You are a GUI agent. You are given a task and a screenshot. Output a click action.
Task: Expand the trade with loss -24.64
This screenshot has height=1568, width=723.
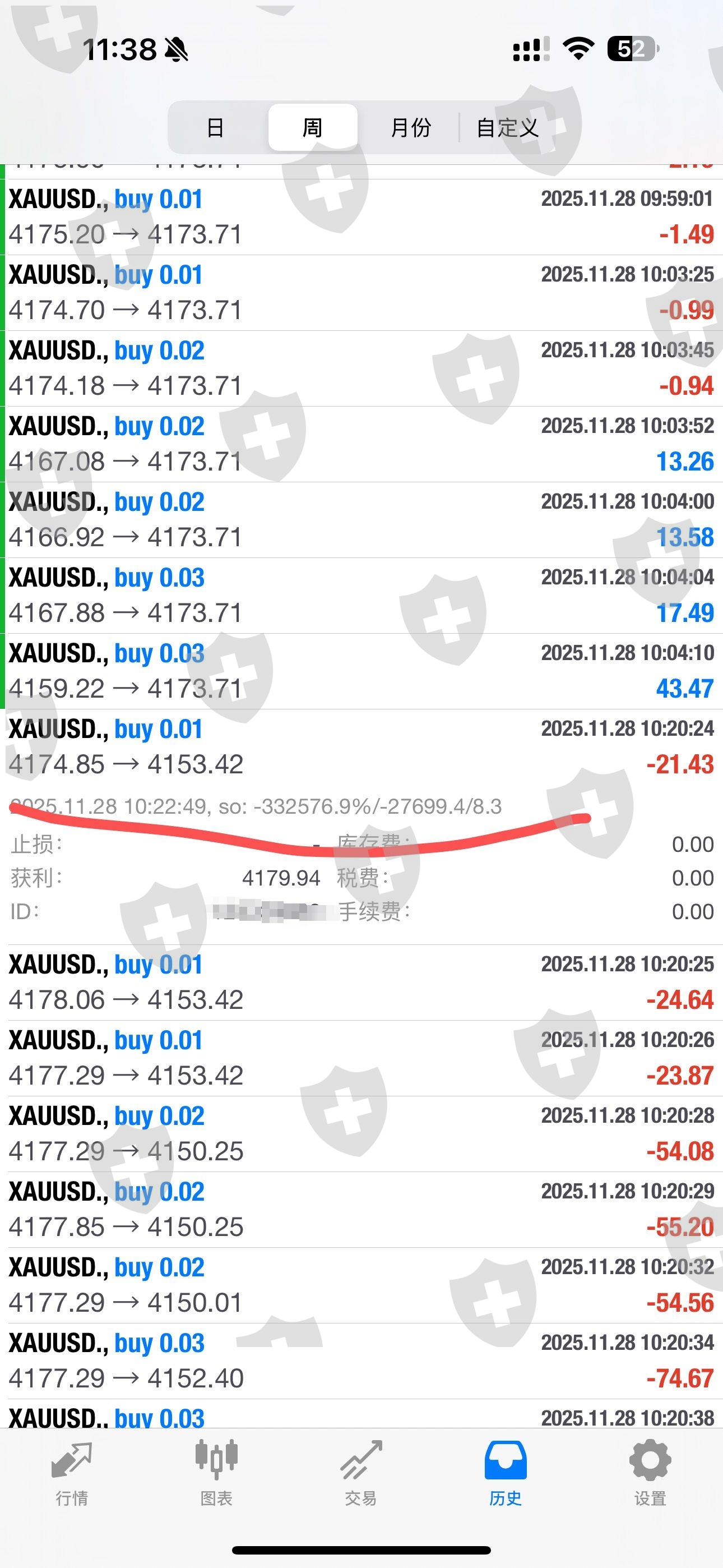[x=361, y=982]
